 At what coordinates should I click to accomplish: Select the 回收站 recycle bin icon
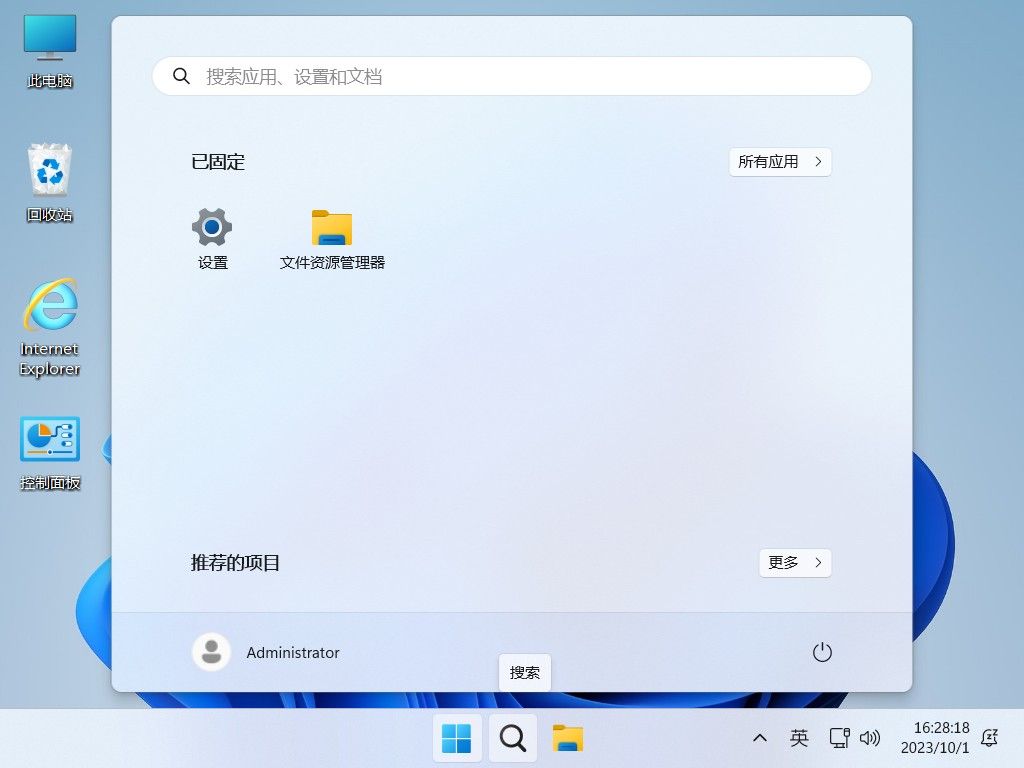click(50, 182)
